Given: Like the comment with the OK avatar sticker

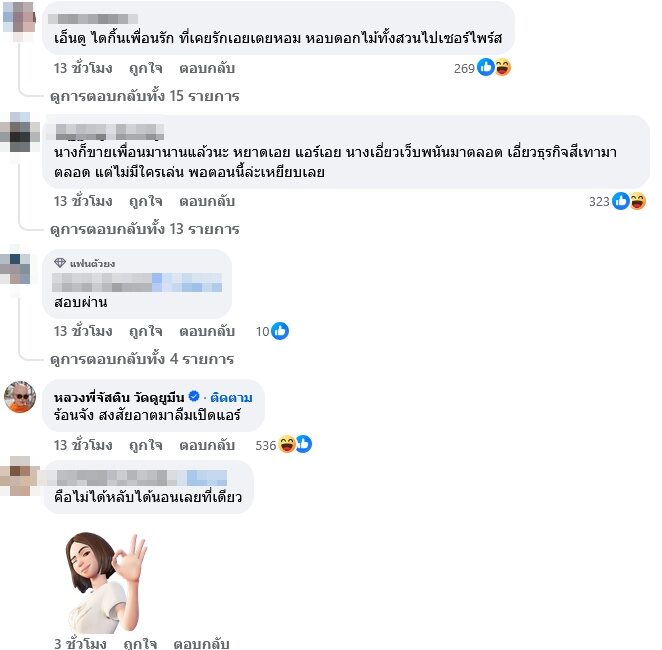Looking at the screenshot, I should 143,643.
